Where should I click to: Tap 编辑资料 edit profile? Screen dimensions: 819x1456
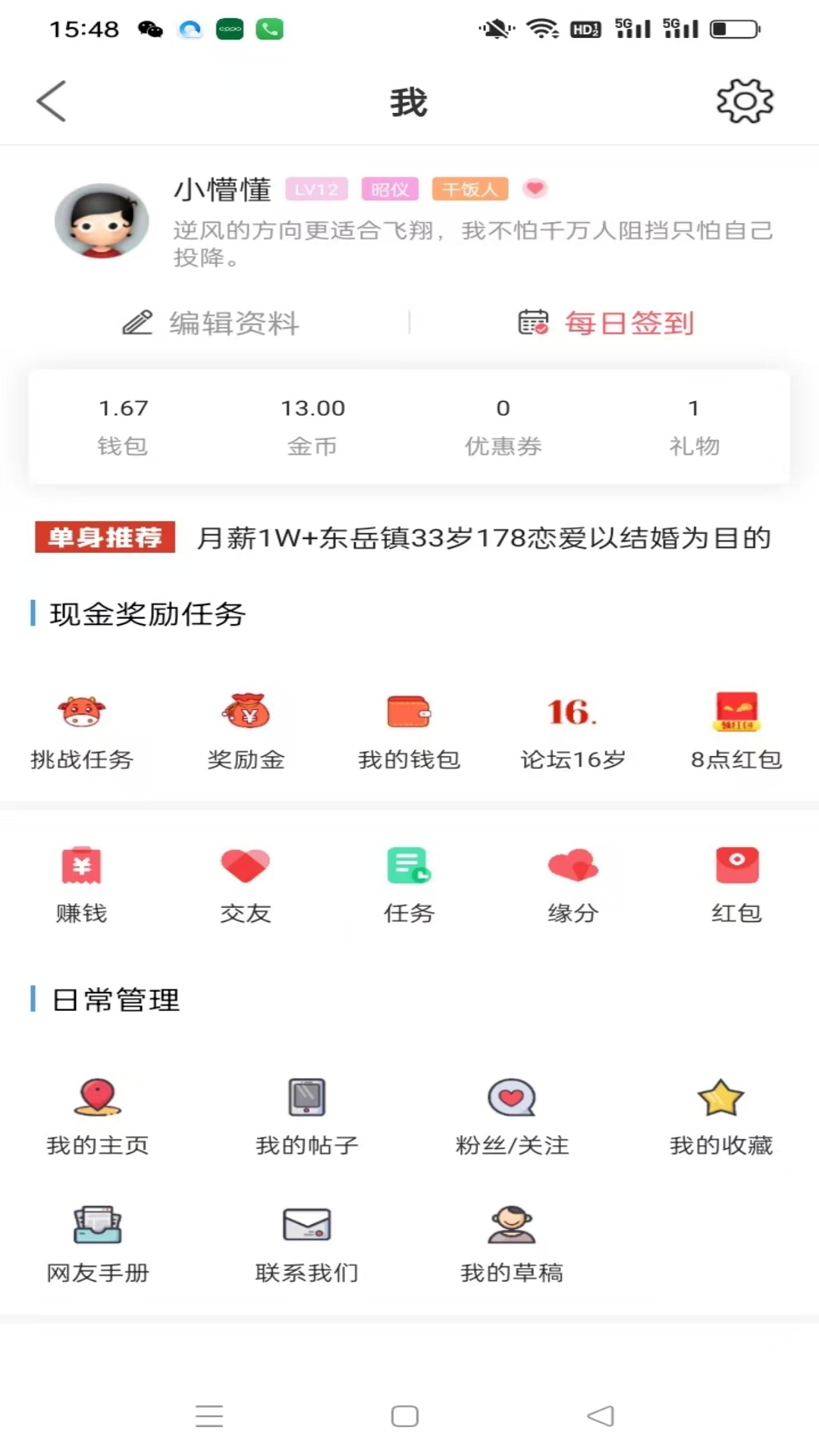point(211,324)
